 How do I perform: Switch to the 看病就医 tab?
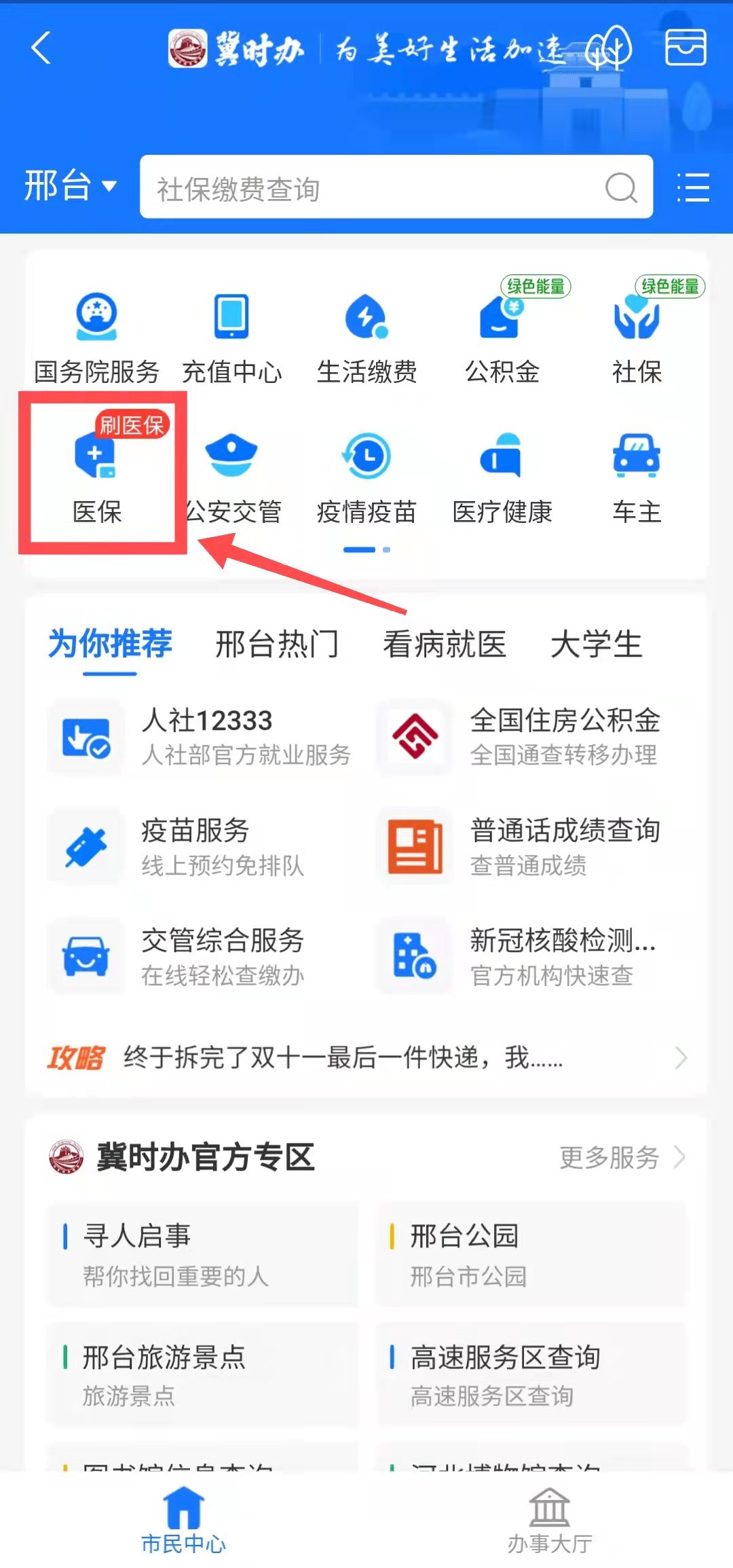tap(445, 644)
